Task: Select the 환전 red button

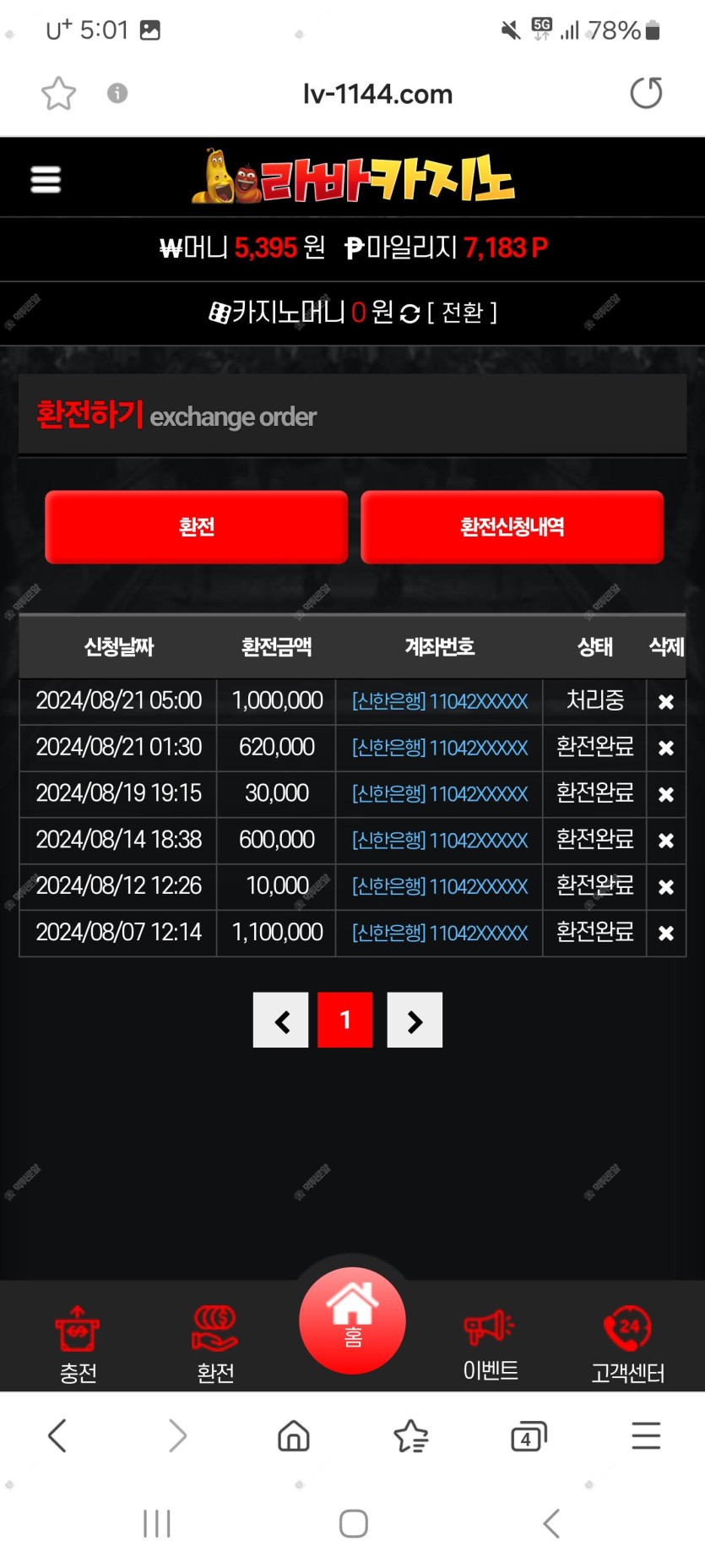Action: click(x=196, y=526)
